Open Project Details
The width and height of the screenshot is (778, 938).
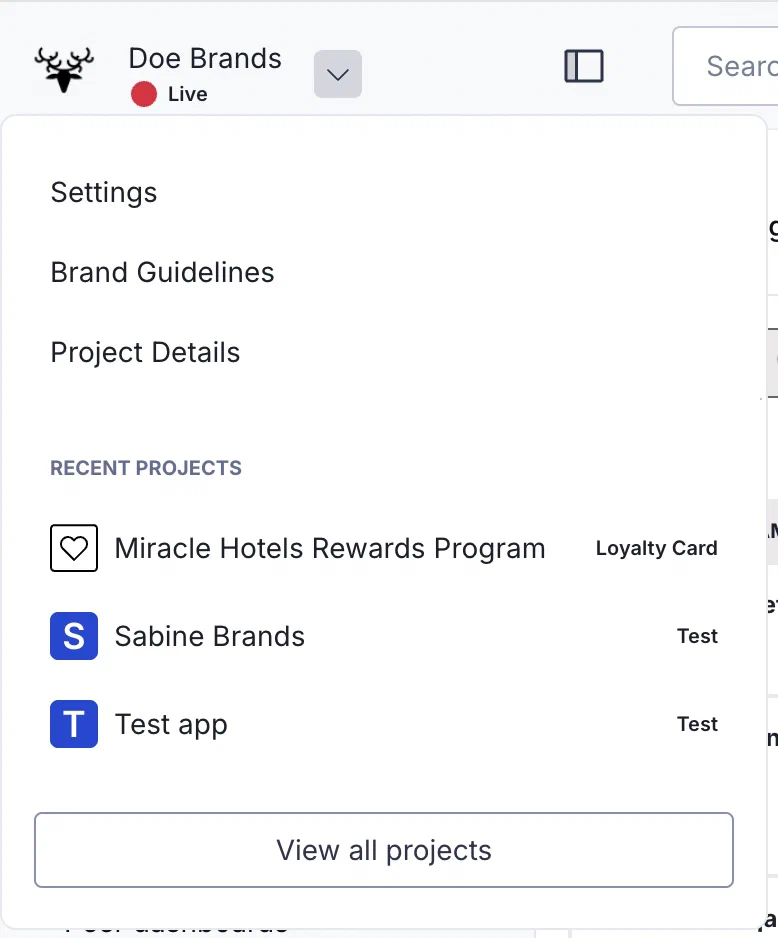tap(145, 352)
